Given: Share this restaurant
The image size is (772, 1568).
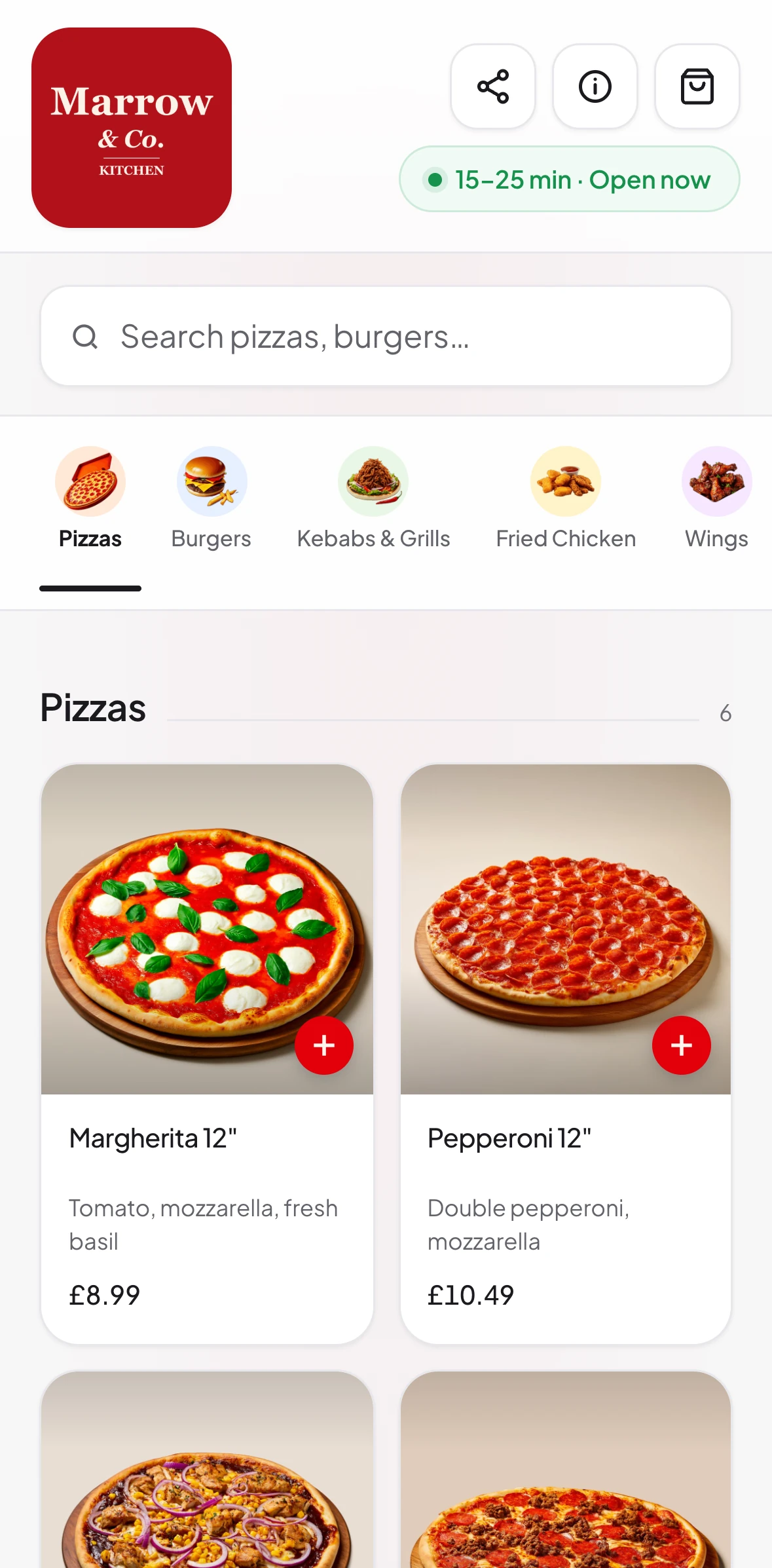Looking at the screenshot, I should point(493,86).
